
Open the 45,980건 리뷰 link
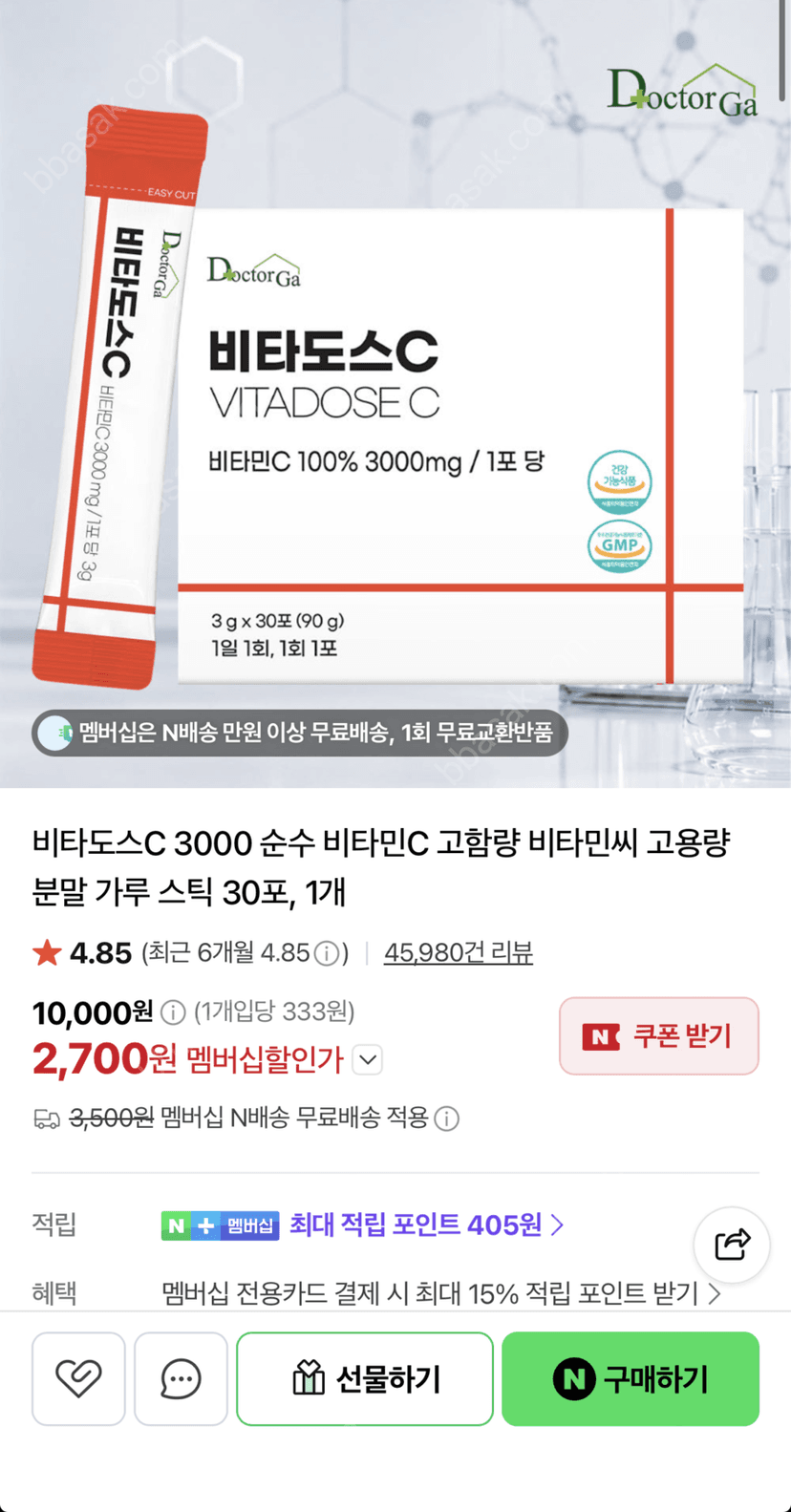459,952
